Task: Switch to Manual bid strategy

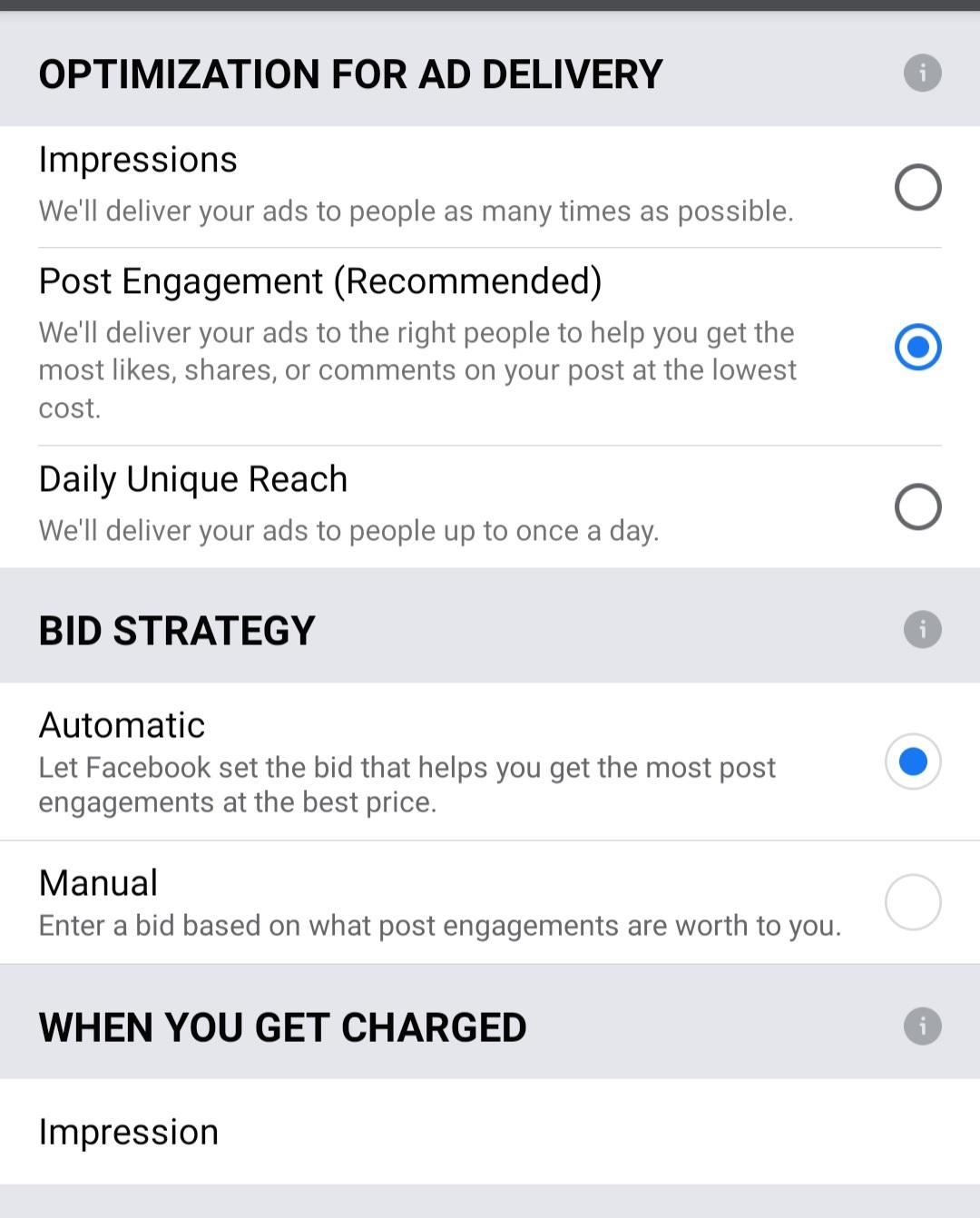Action: (x=913, y=902)
